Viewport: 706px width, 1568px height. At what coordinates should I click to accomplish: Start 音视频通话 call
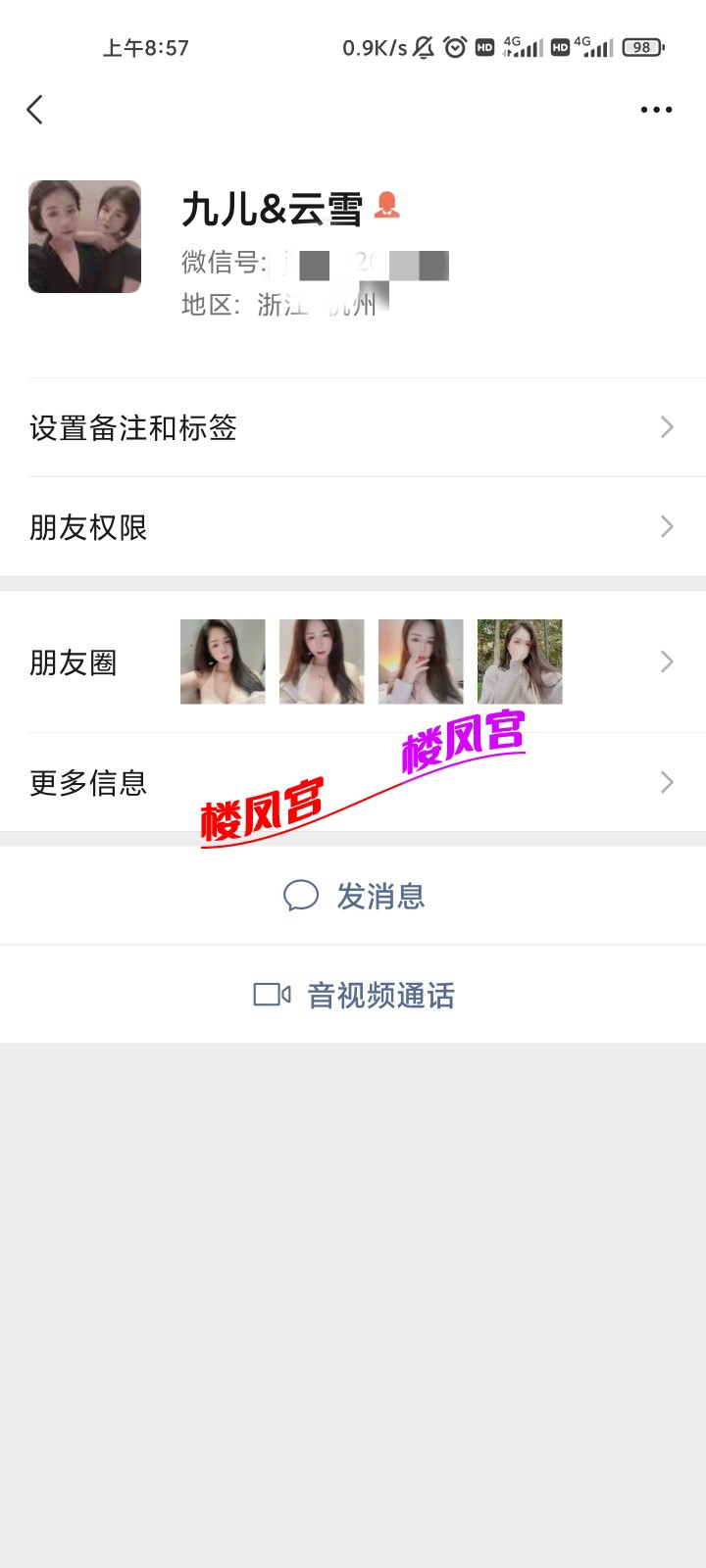pos(355,996)
